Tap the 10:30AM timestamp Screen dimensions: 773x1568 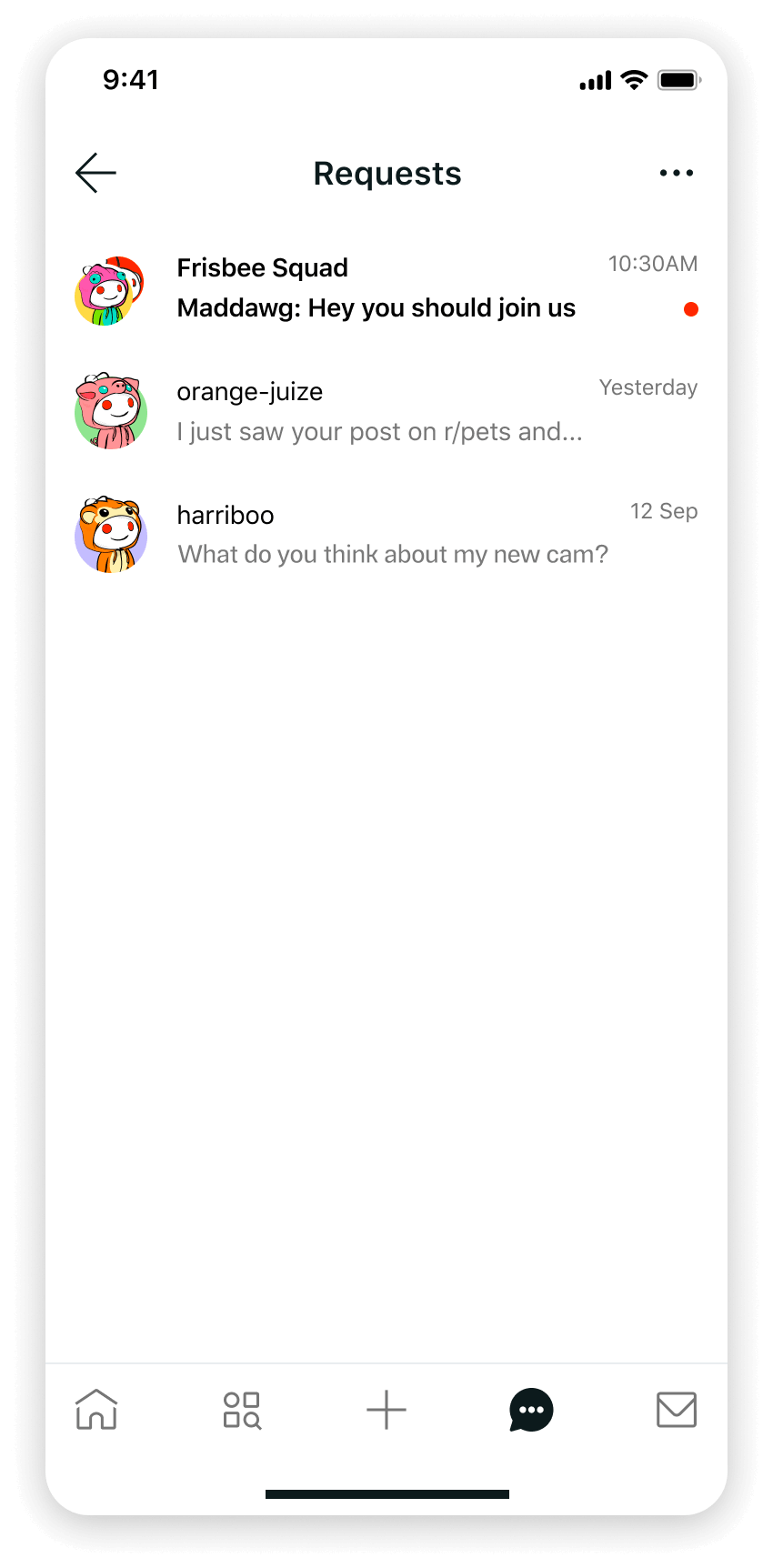pyautogui.click(x=652, y=263)
